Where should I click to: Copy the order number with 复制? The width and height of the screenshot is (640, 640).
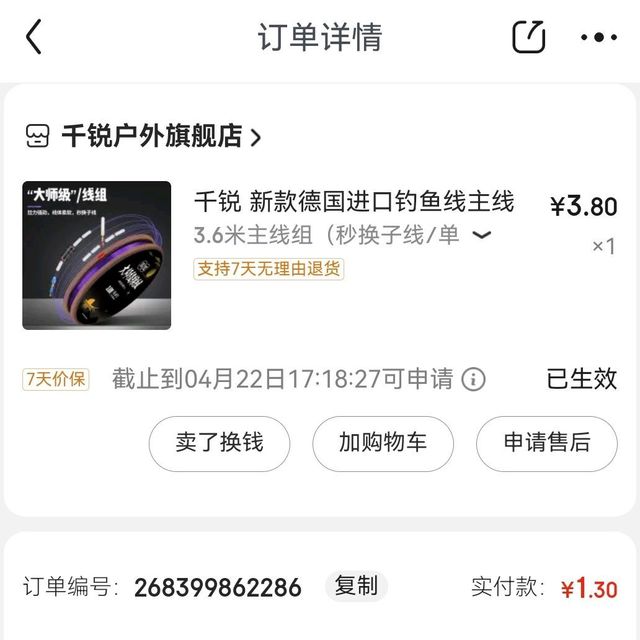tap(356, 587)
